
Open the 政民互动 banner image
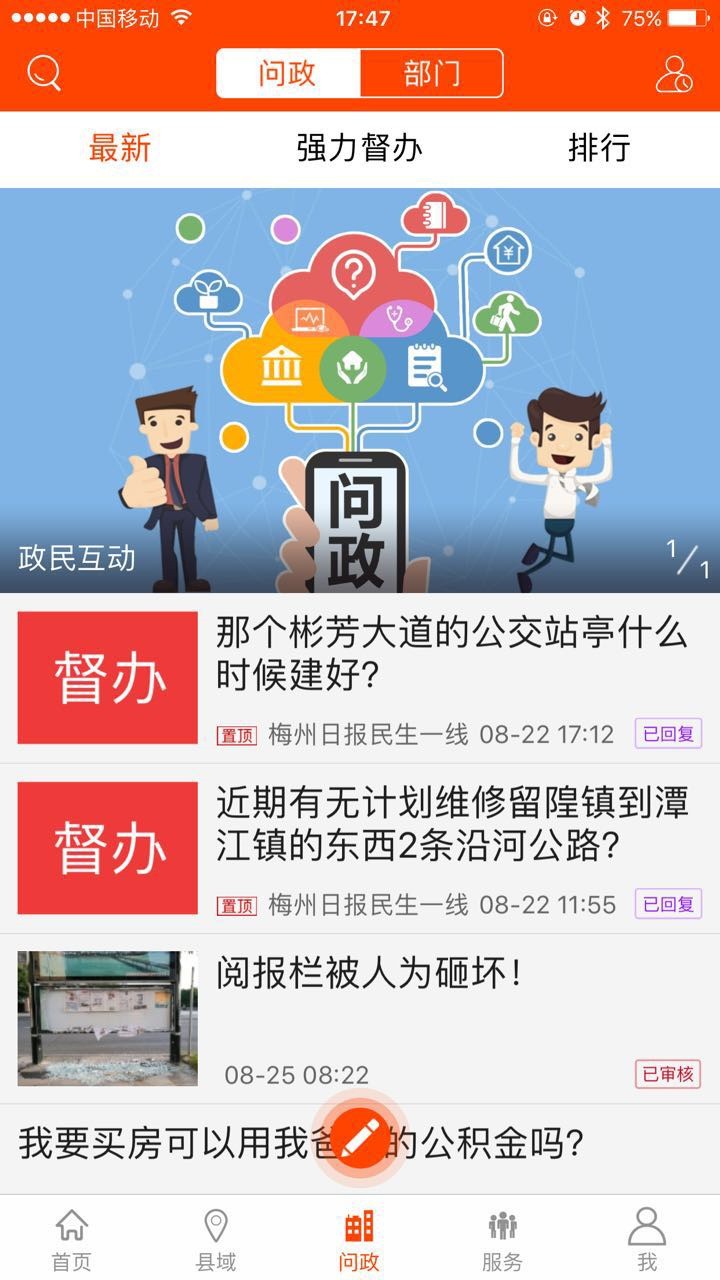(x=360, y=385)
